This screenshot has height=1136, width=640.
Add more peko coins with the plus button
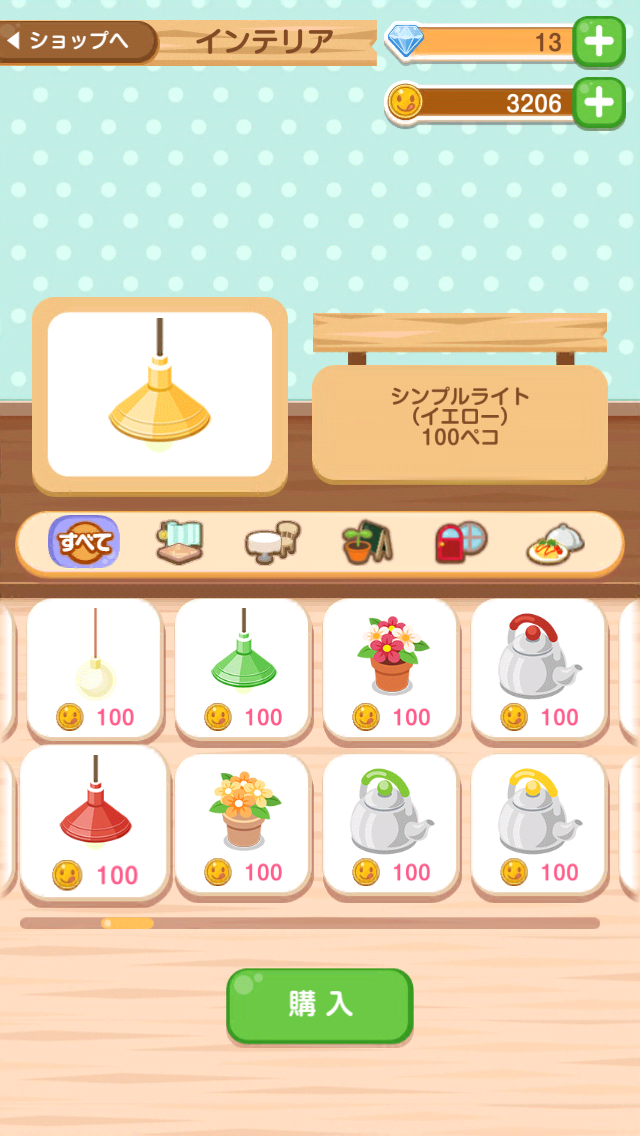[598, 102]
